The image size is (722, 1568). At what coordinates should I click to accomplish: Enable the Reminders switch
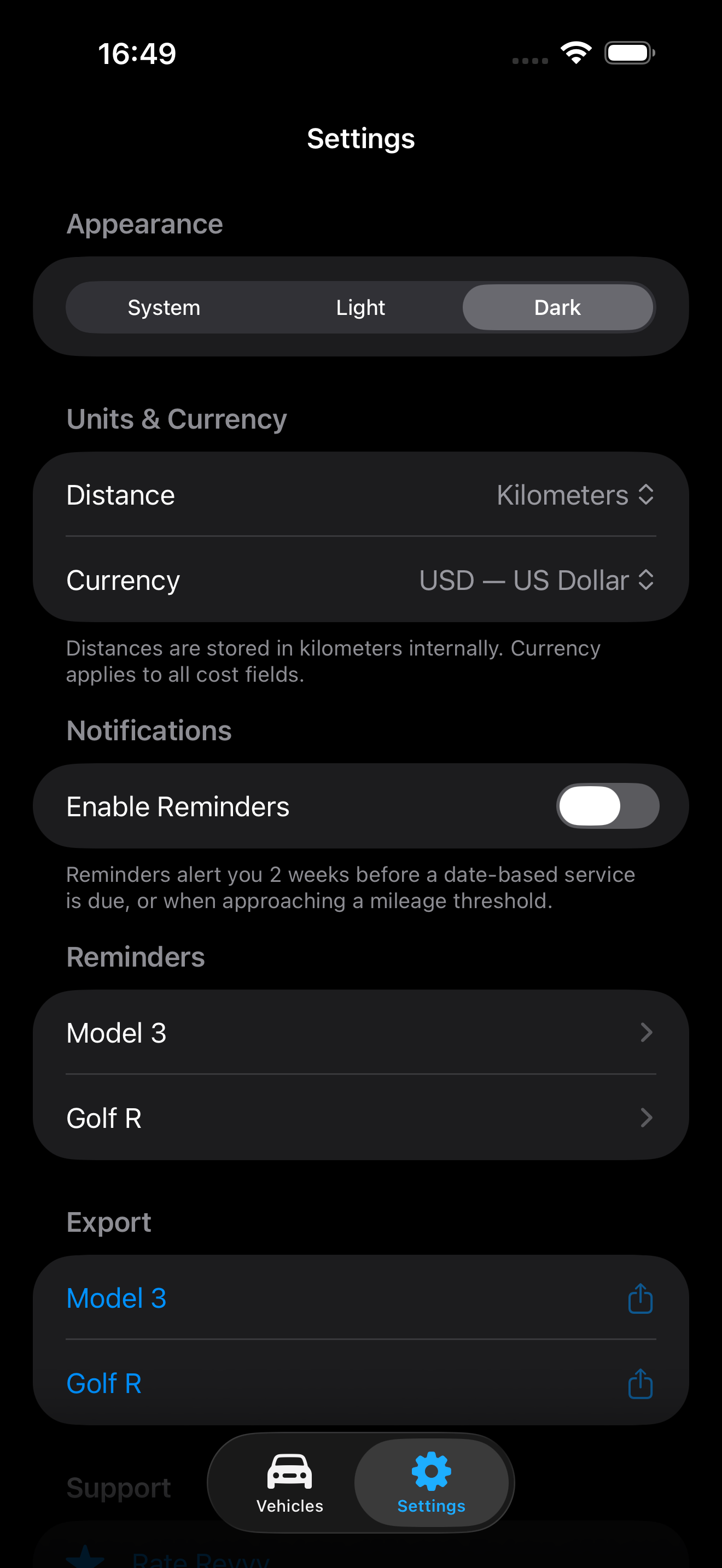607,805
